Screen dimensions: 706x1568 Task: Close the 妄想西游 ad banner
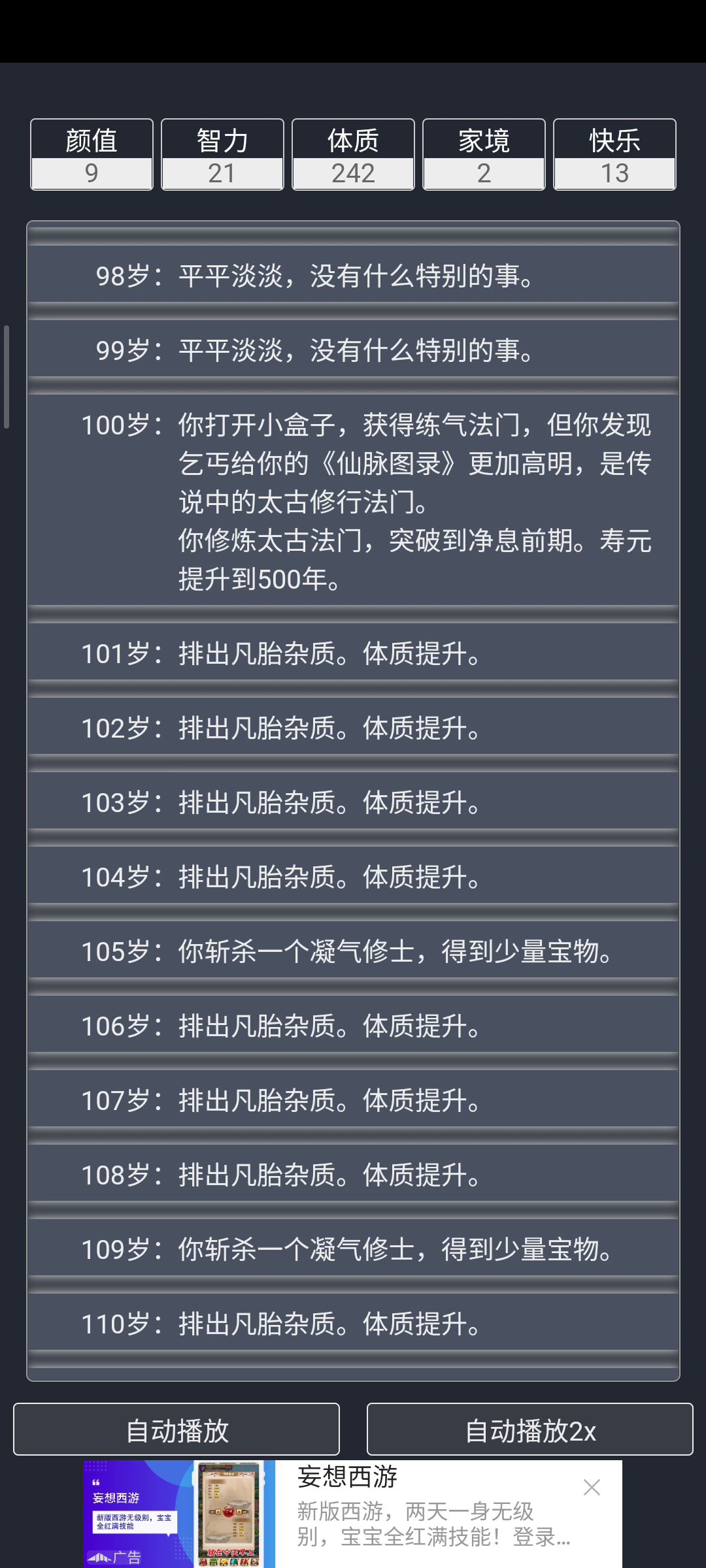pos(592,1488)
